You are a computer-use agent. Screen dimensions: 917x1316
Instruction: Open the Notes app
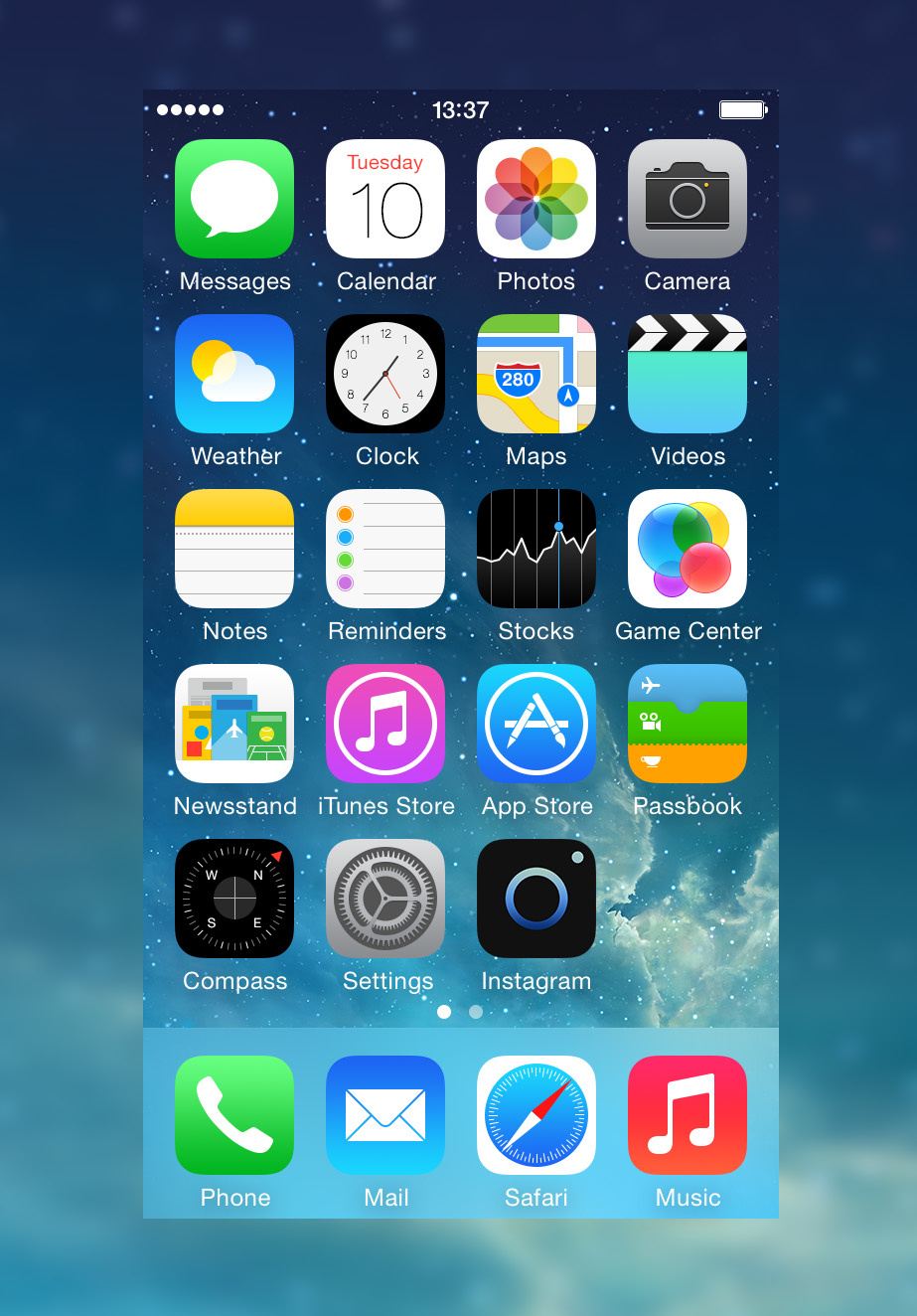pos(234,549)
